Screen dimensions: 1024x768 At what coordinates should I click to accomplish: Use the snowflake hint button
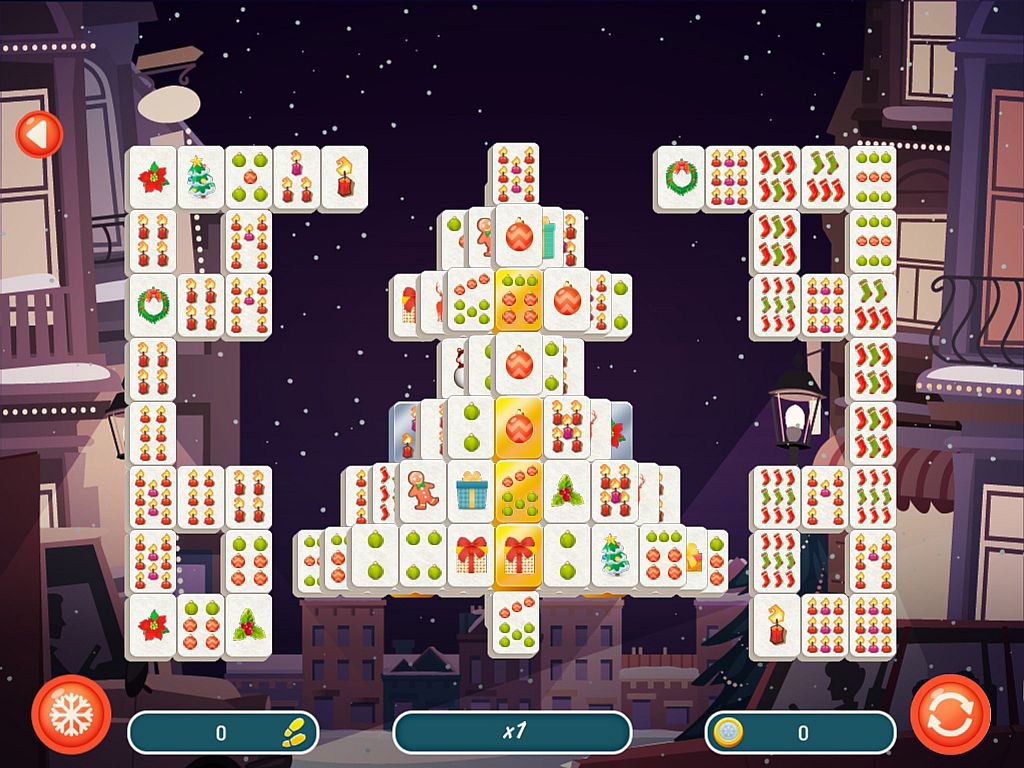coord(71,714)
